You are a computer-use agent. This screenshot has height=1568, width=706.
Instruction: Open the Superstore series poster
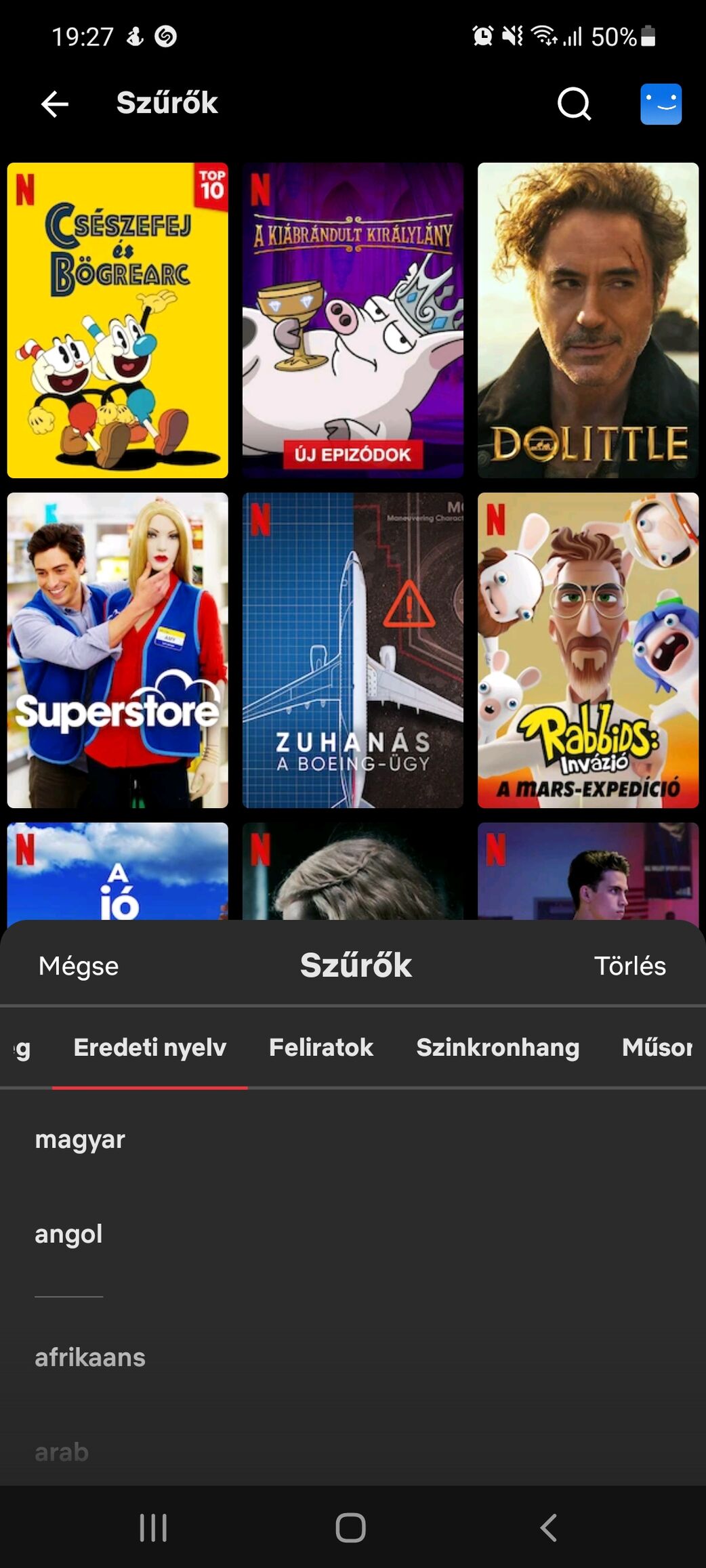click(117, 650)
